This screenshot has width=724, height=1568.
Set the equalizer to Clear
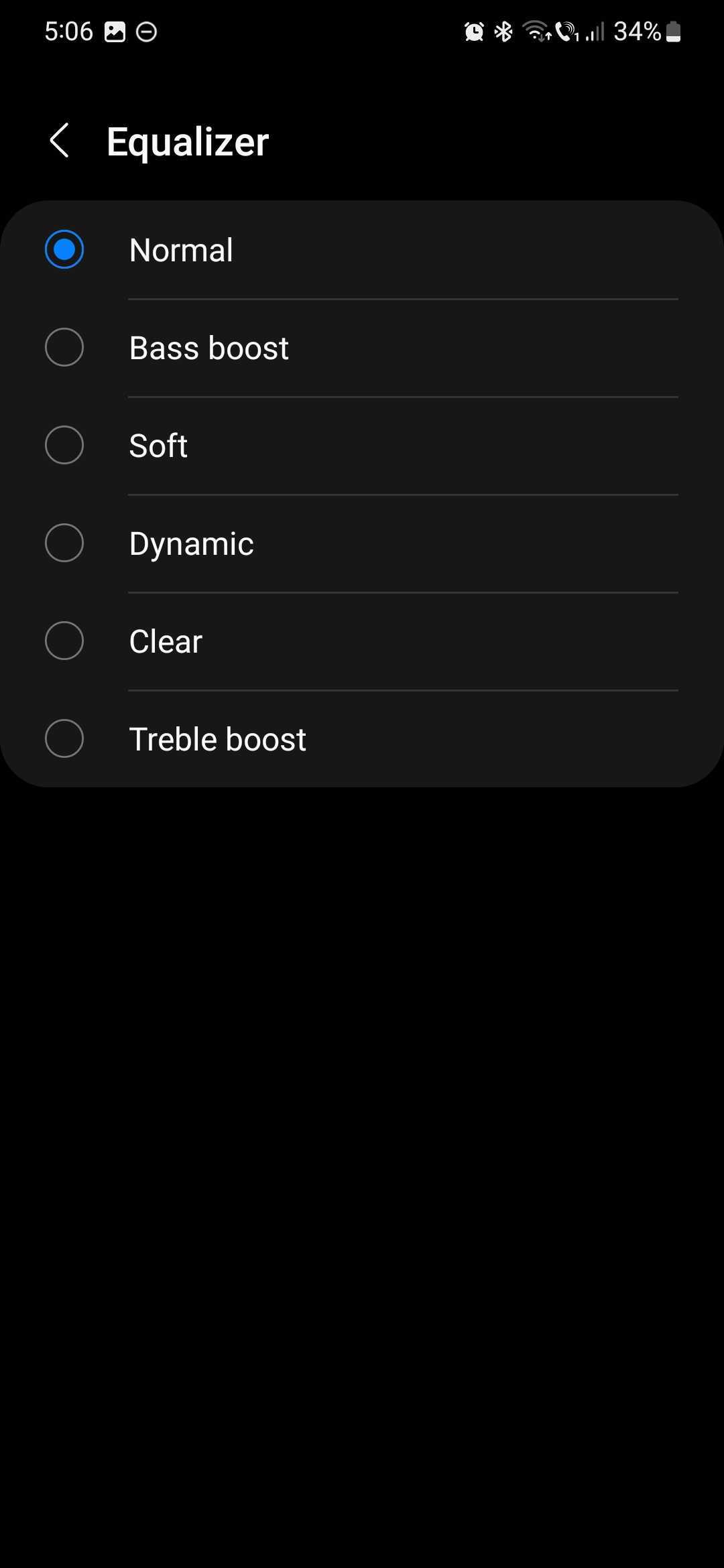click(64, 641)
